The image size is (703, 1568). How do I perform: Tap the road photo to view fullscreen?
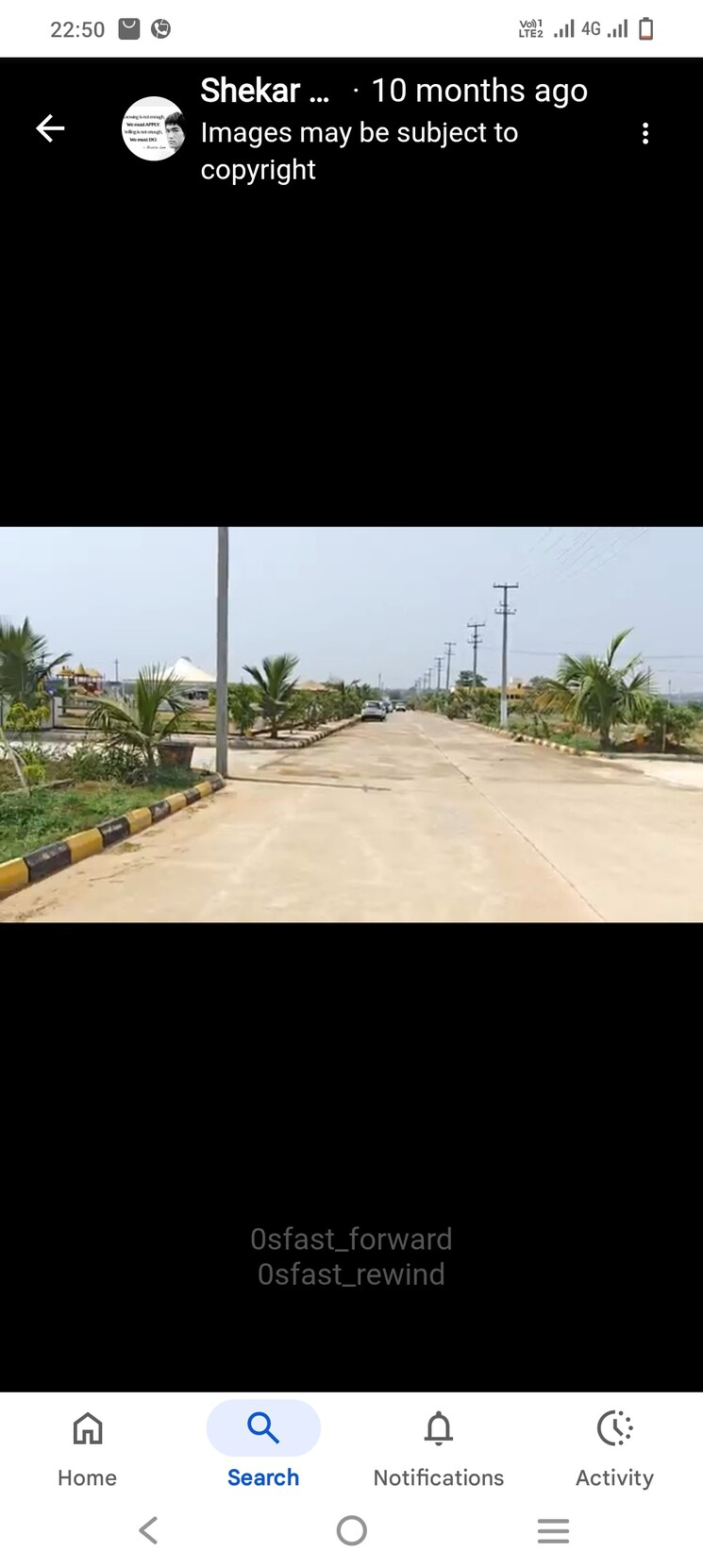tap(351, 722)
